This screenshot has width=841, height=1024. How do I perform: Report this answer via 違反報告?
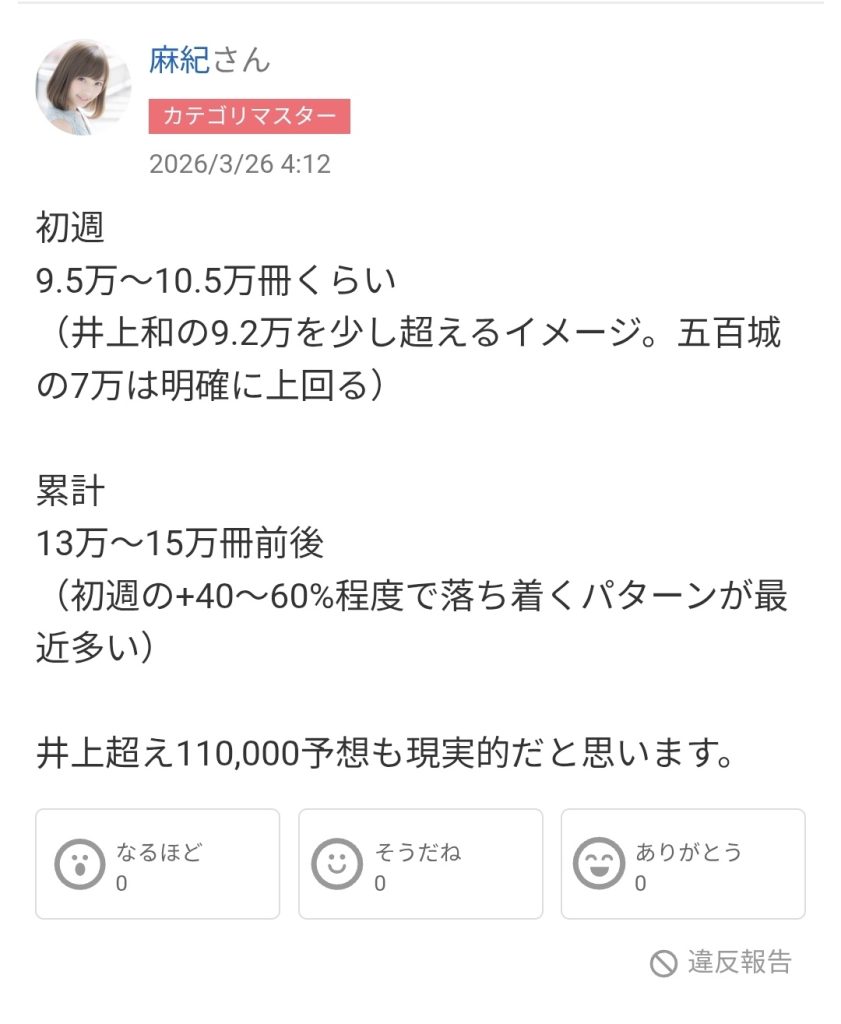721,963
